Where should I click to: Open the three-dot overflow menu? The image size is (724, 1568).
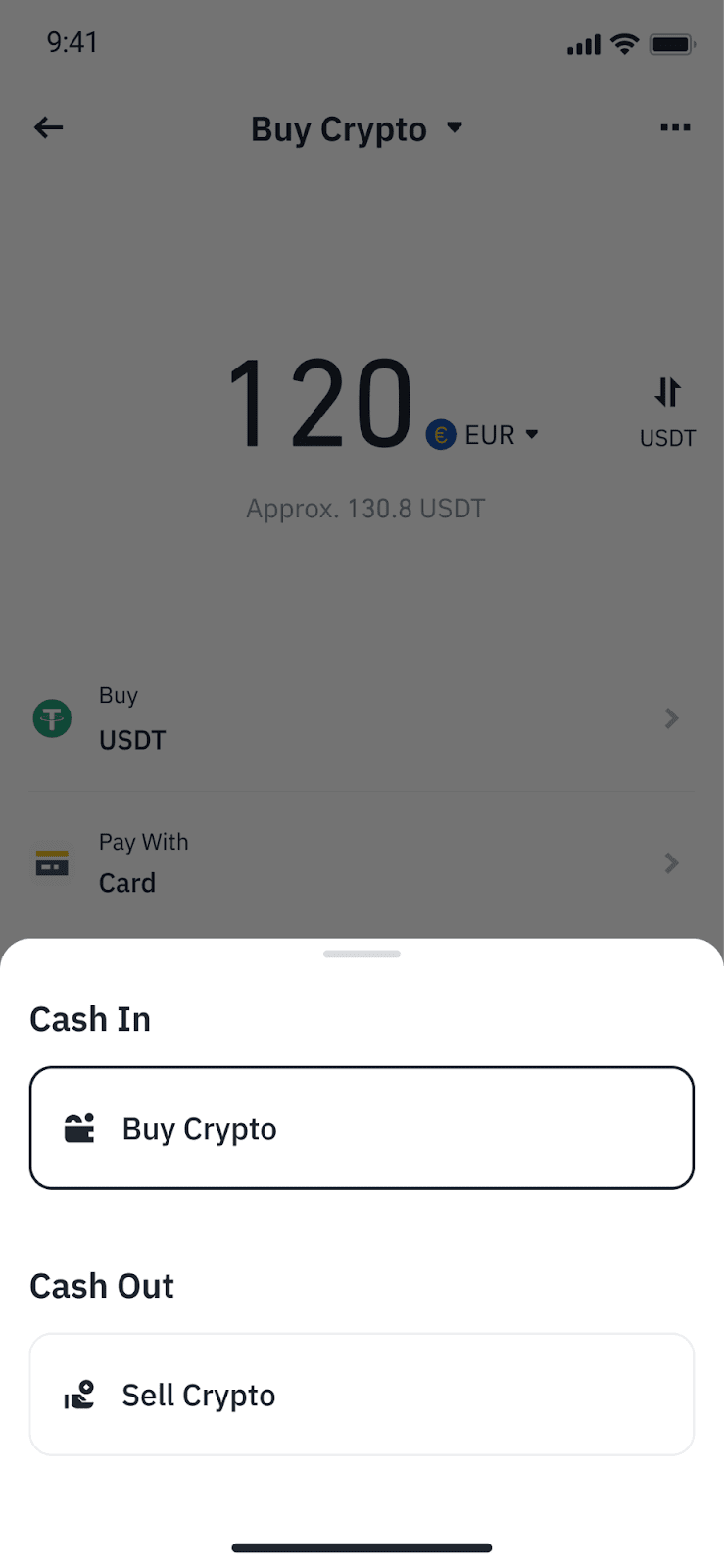[675, 127]
